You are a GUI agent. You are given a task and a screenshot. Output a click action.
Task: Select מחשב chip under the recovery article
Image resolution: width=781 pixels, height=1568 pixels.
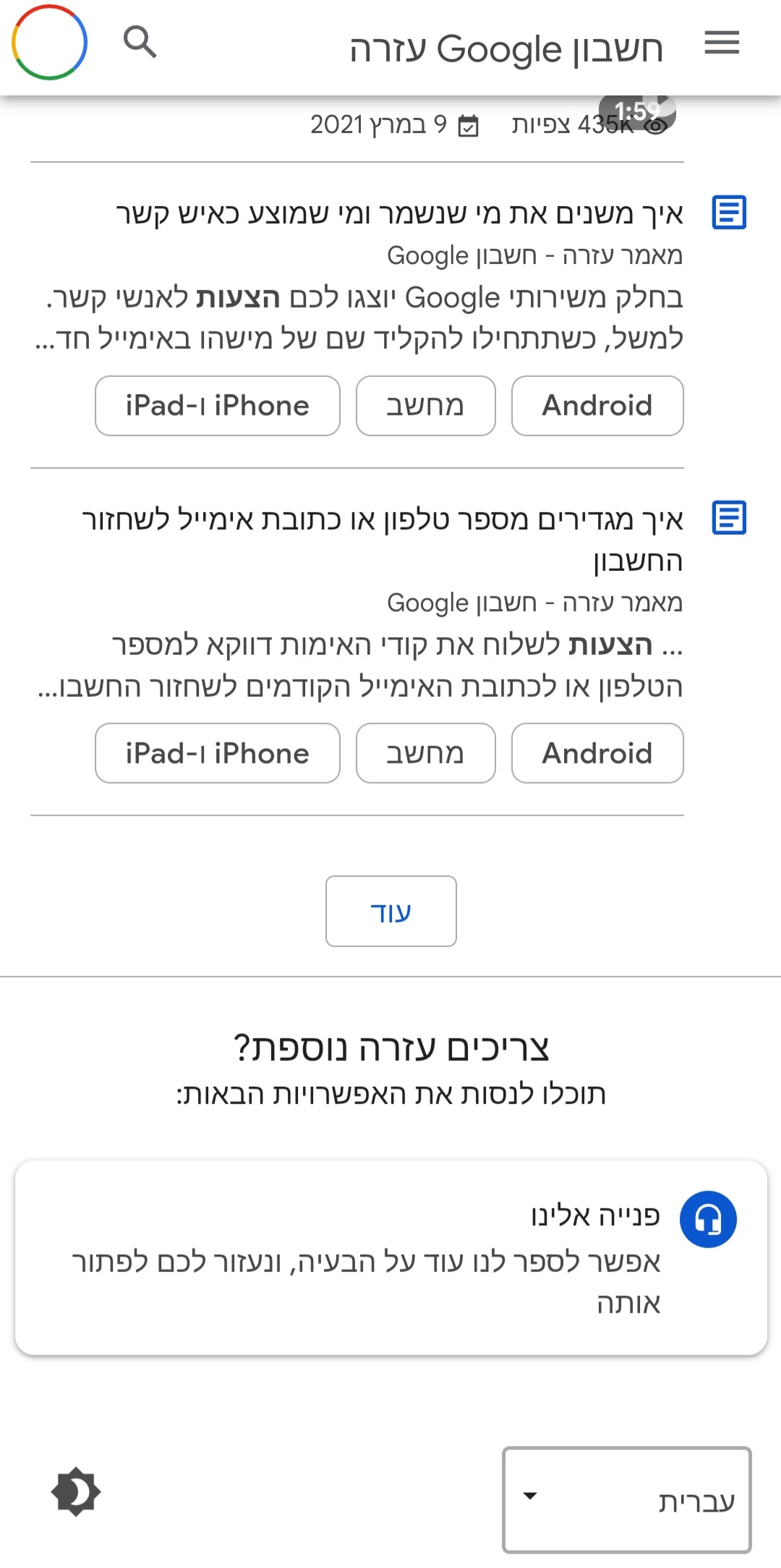tap(425, 753)
